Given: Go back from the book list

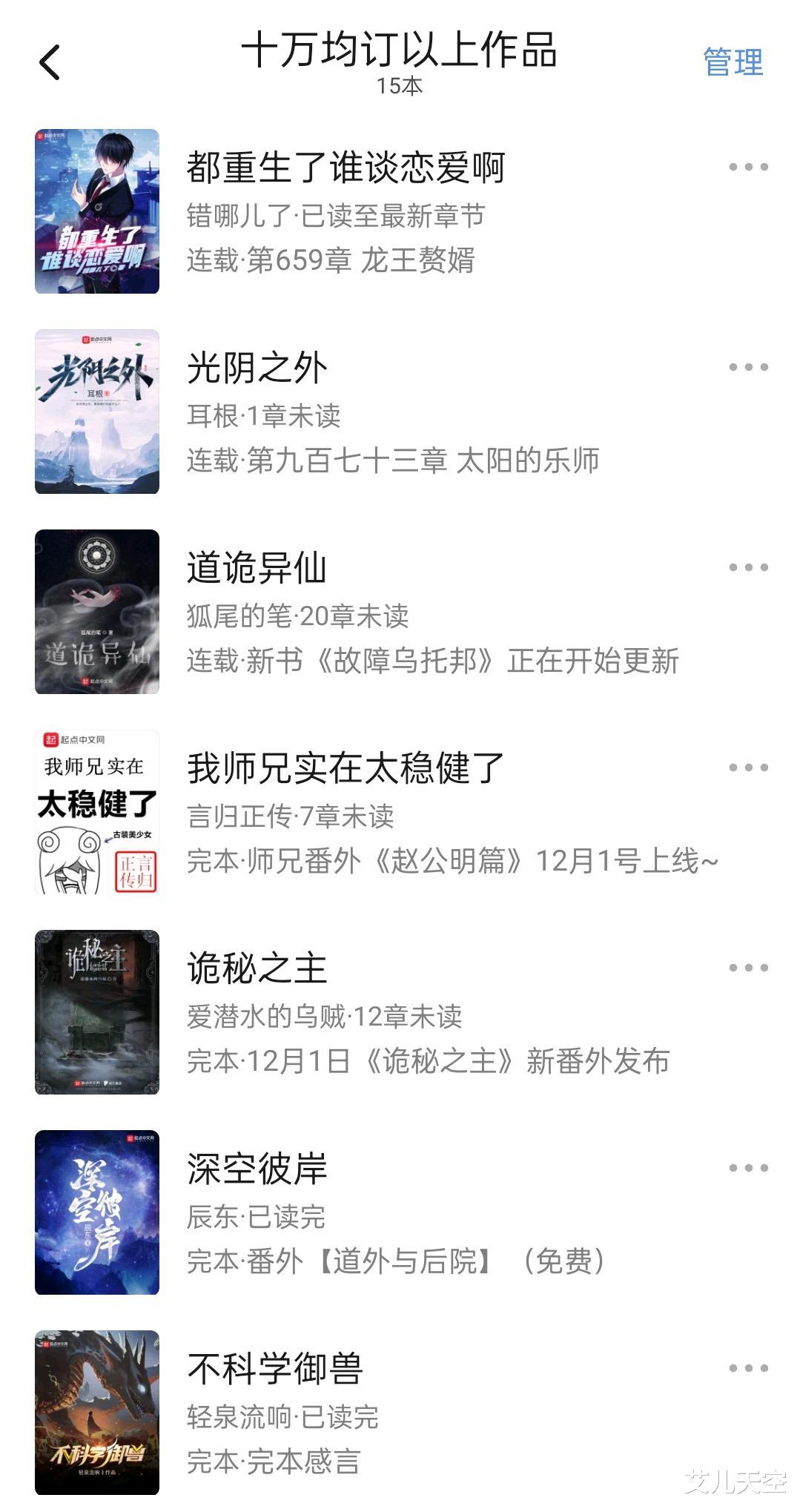Looking at the screenshot, I should click(50, 62).
